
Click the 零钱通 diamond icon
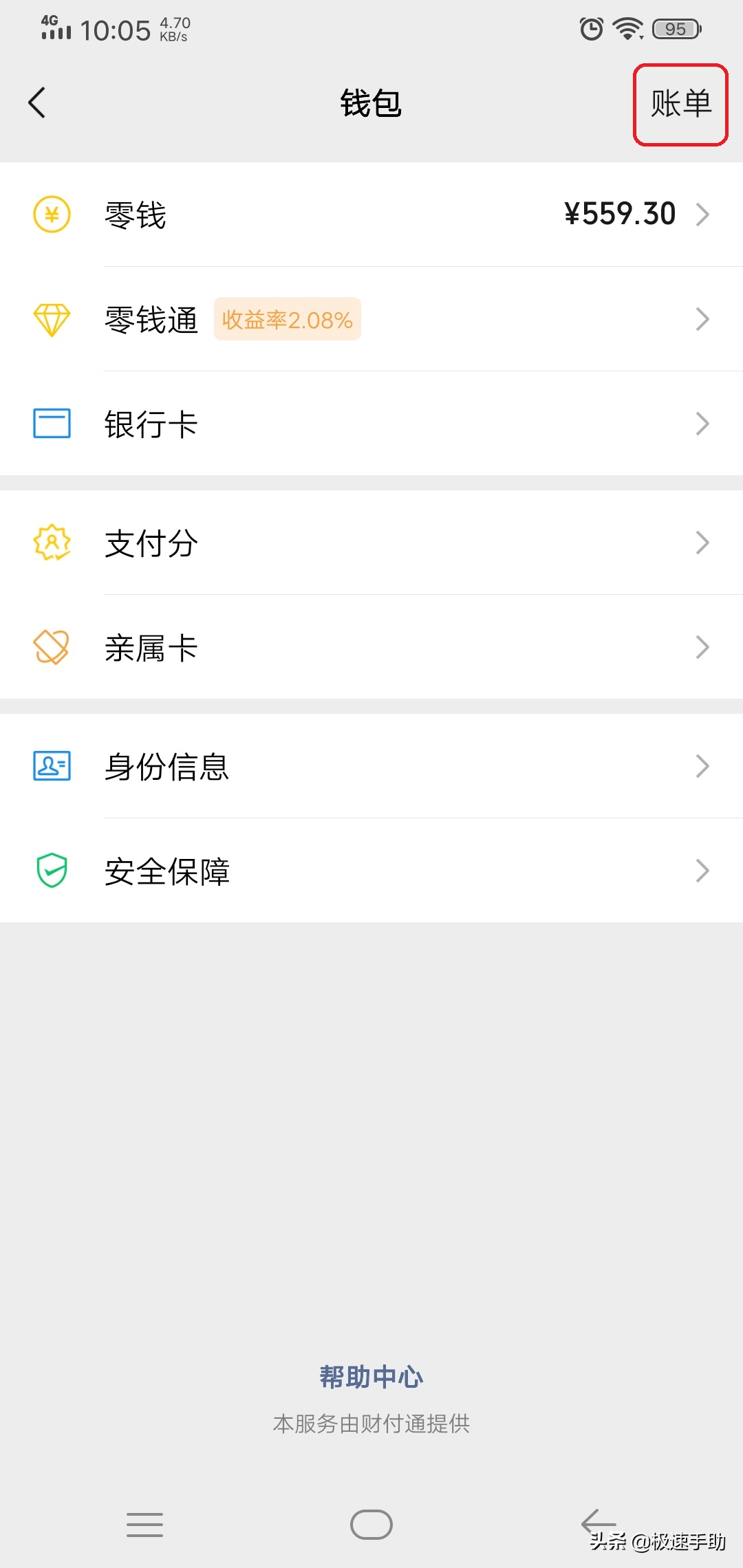point(51,318)
